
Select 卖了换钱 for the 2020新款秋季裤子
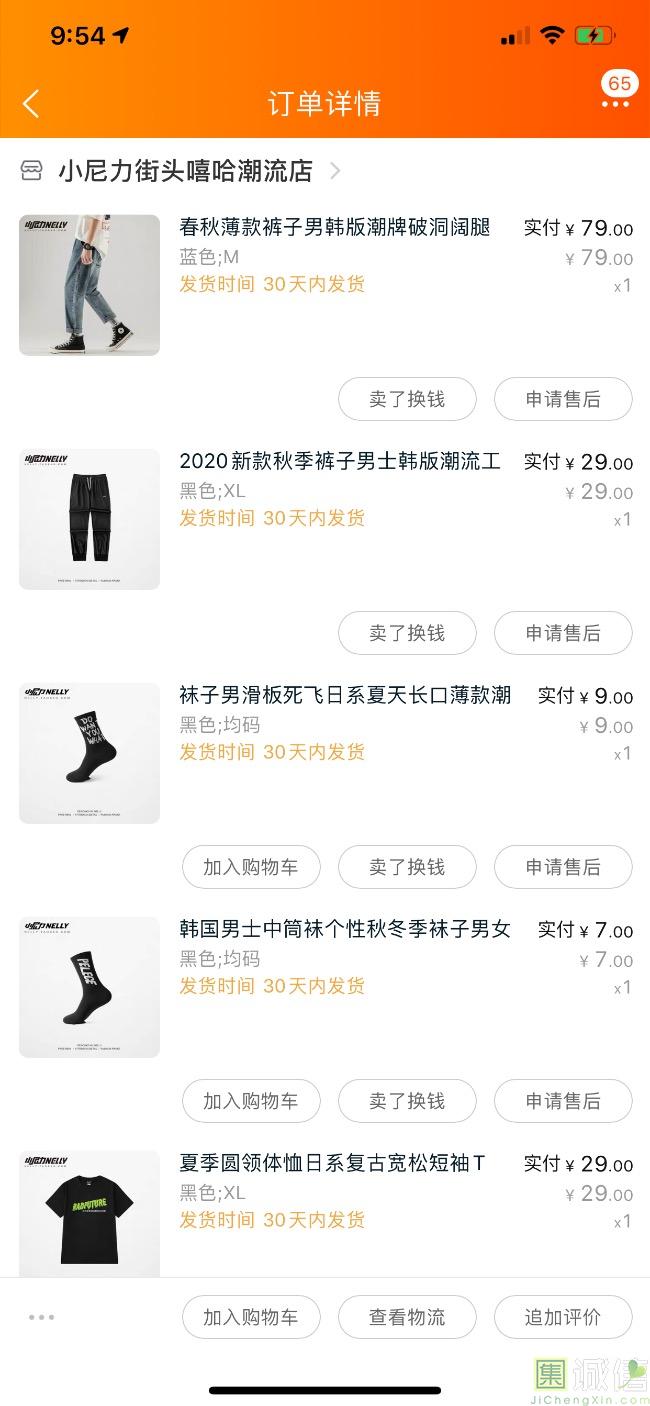[407, 633]
